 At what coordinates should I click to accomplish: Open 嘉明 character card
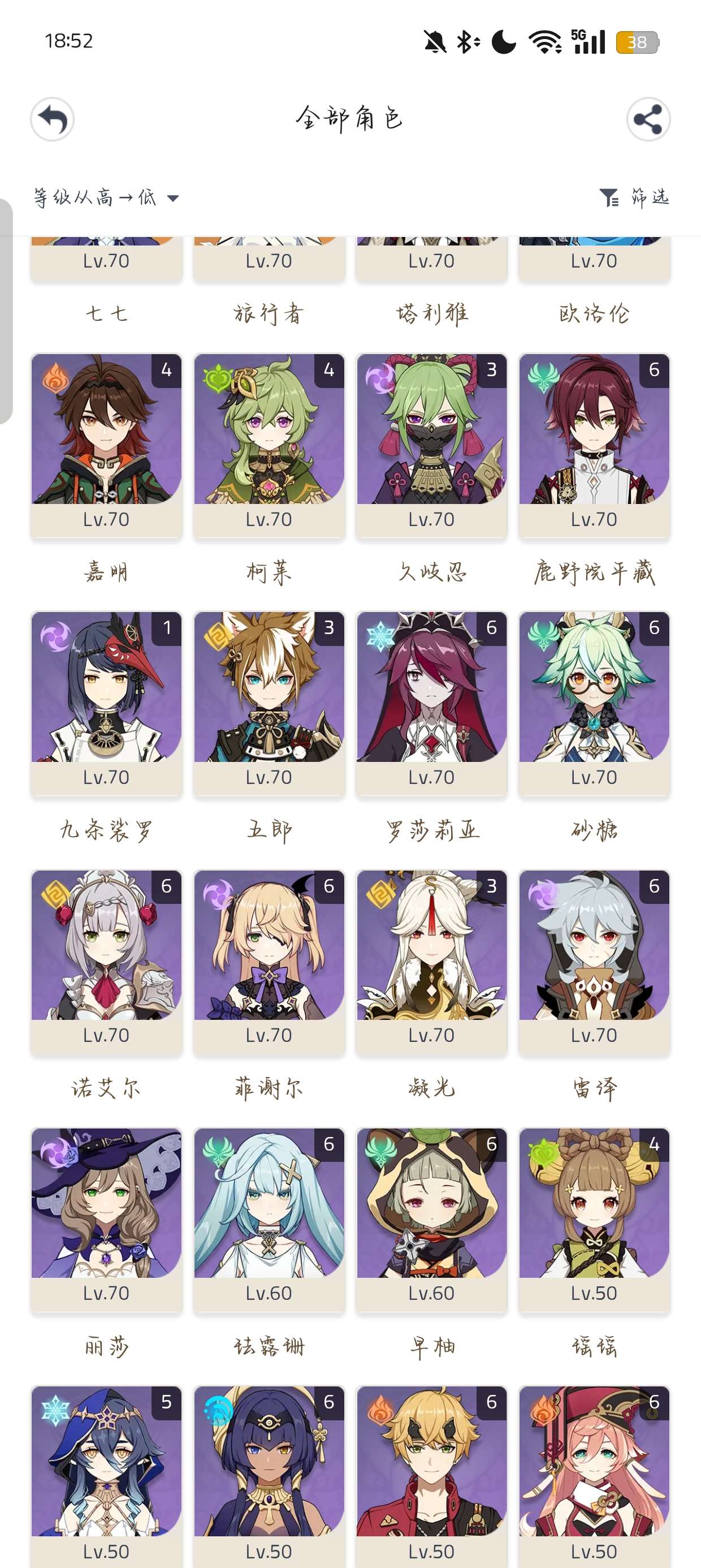coord(106,445)
